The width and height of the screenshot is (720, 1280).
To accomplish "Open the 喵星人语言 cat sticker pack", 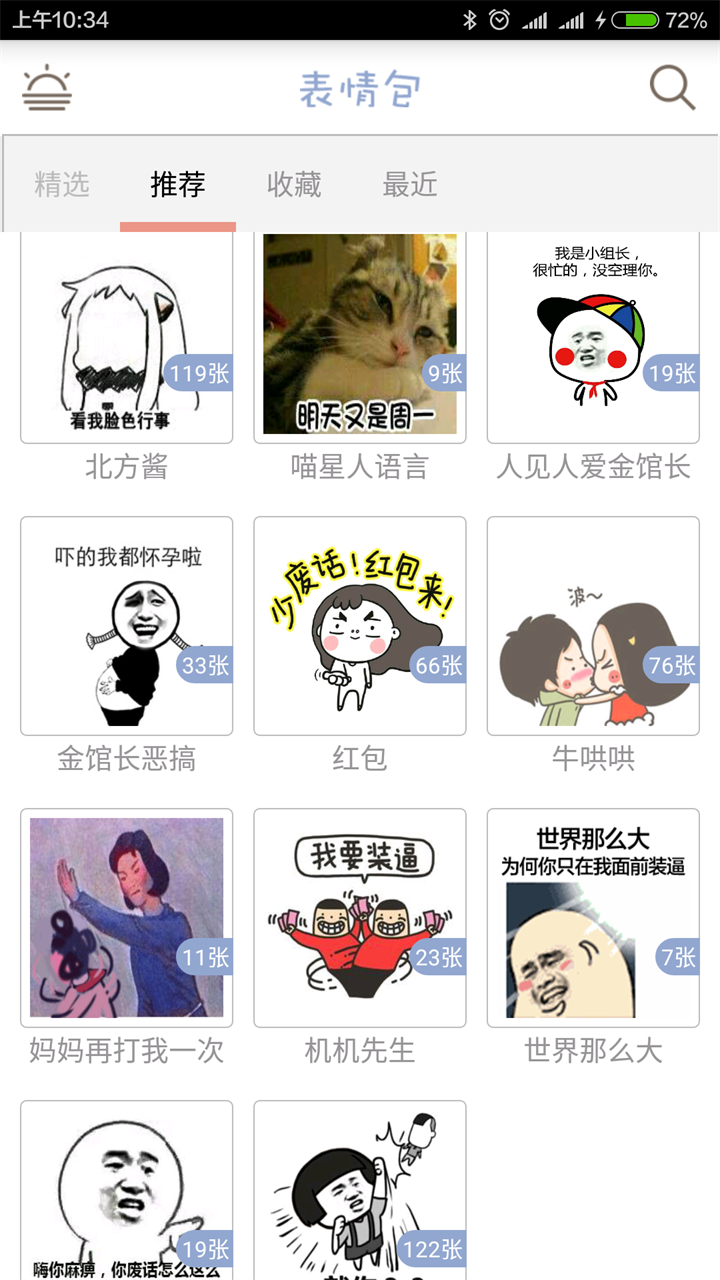I will pos(360,335).
